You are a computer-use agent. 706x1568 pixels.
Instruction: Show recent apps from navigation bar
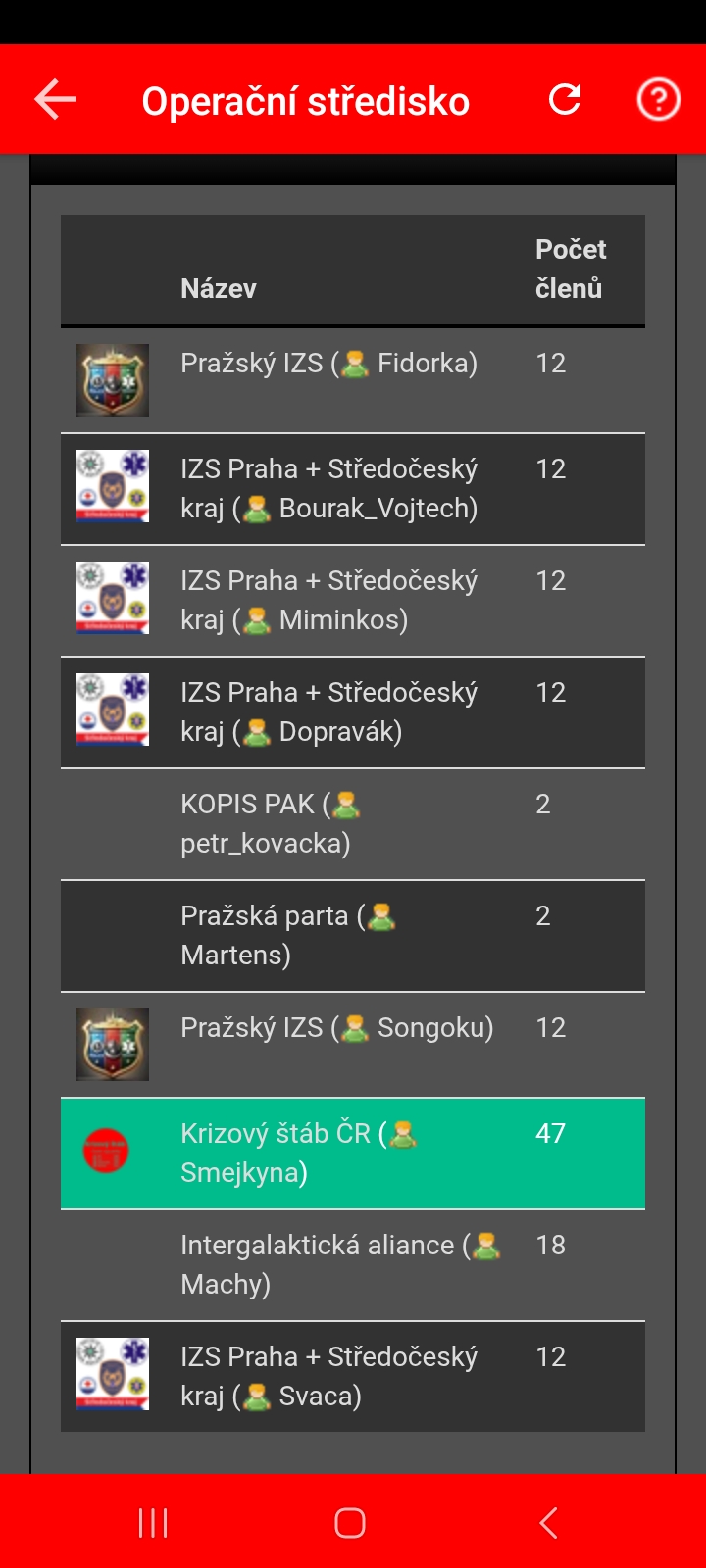coord(153,1522)
